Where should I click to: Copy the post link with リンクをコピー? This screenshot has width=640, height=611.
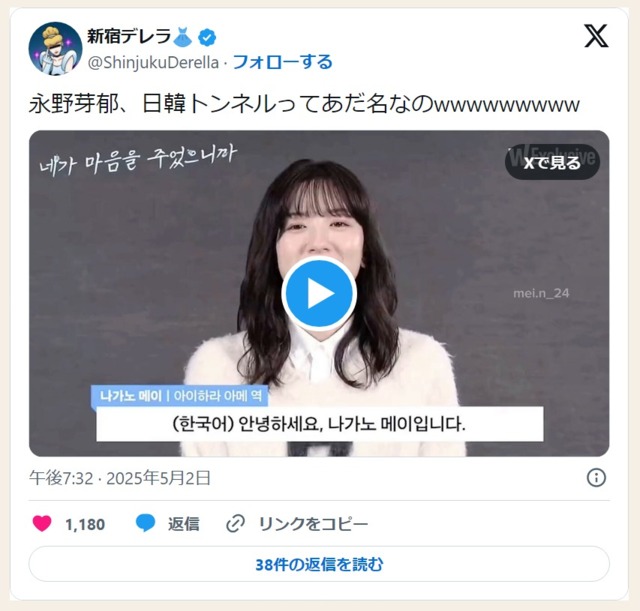297,524
